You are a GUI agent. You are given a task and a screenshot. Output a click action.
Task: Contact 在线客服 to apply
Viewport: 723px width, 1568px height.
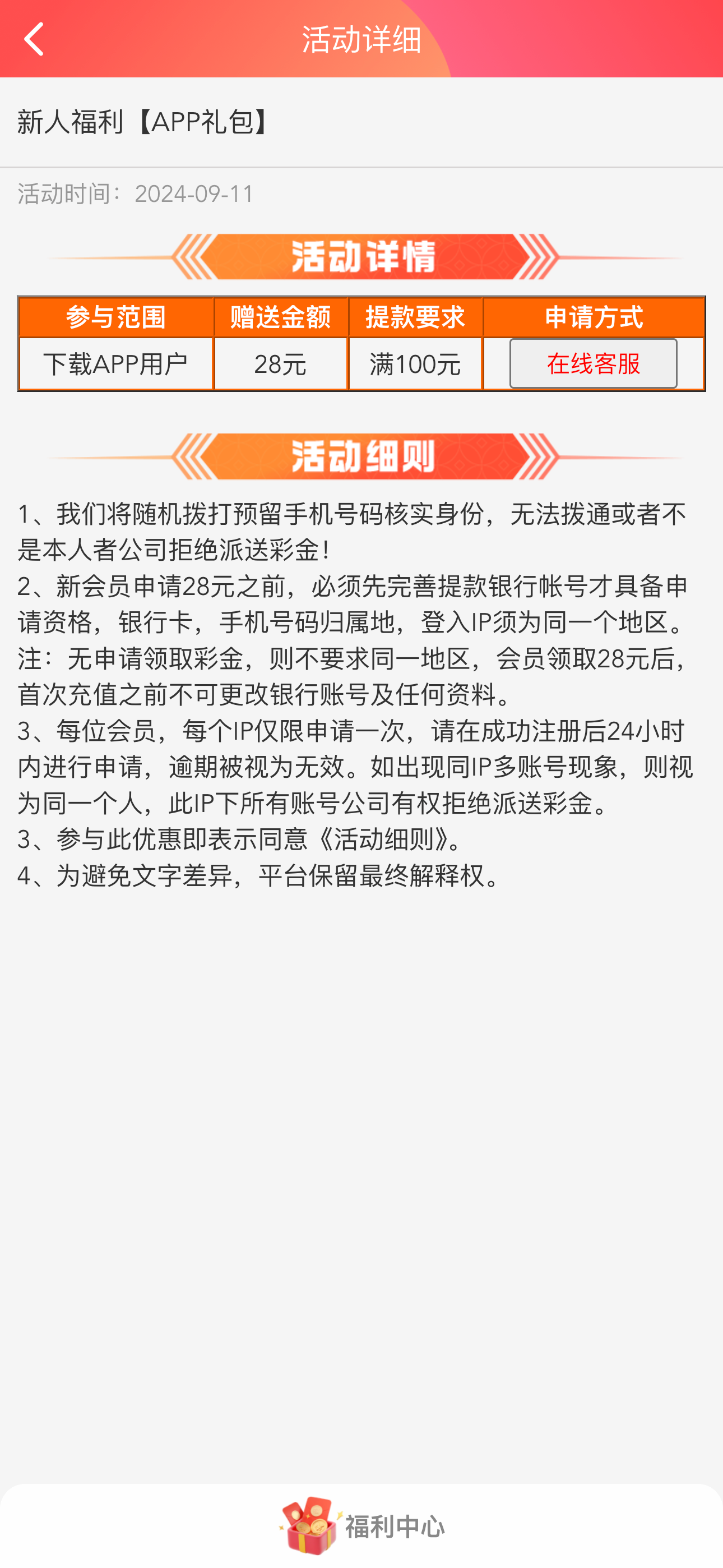tap(593, 363)
